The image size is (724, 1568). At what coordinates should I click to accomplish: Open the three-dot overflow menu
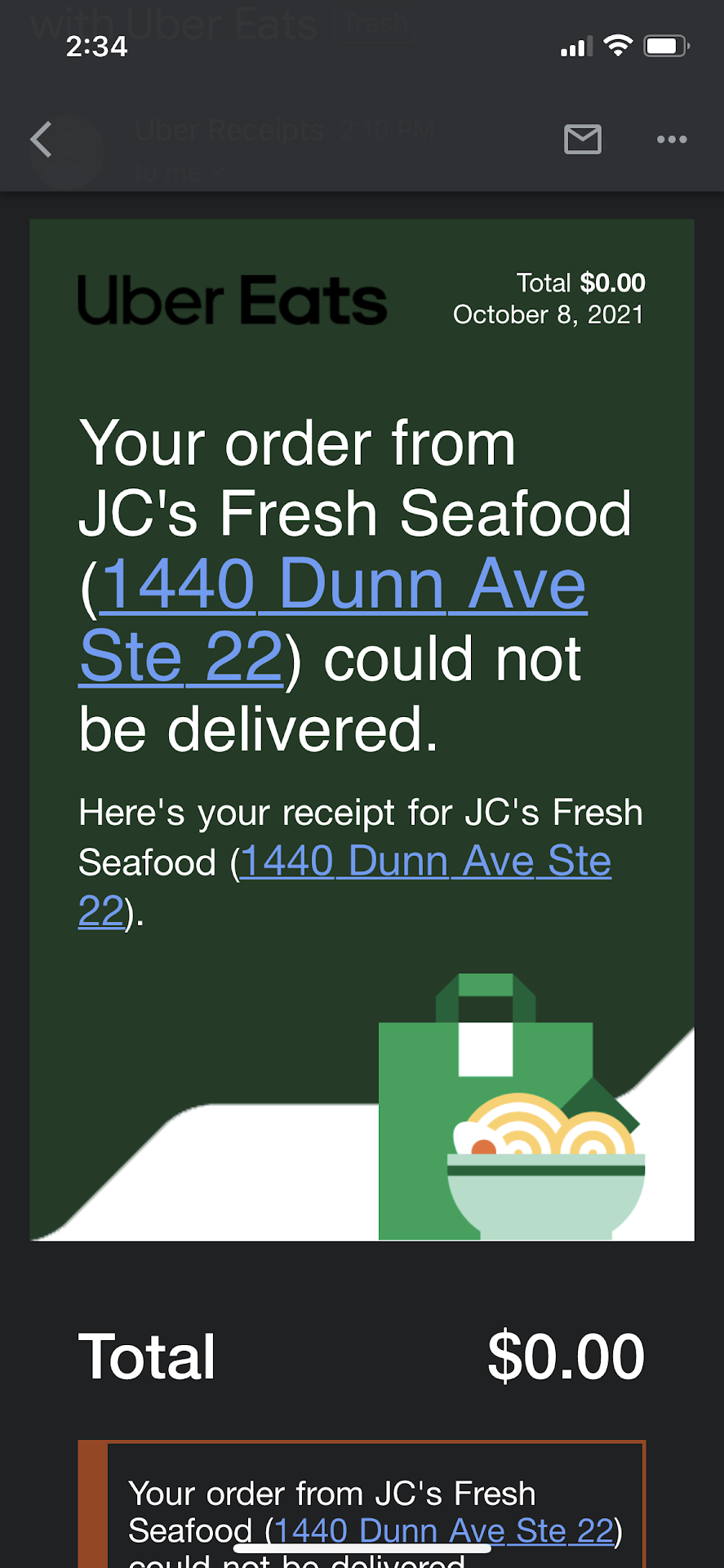click(x=672, y=140)
